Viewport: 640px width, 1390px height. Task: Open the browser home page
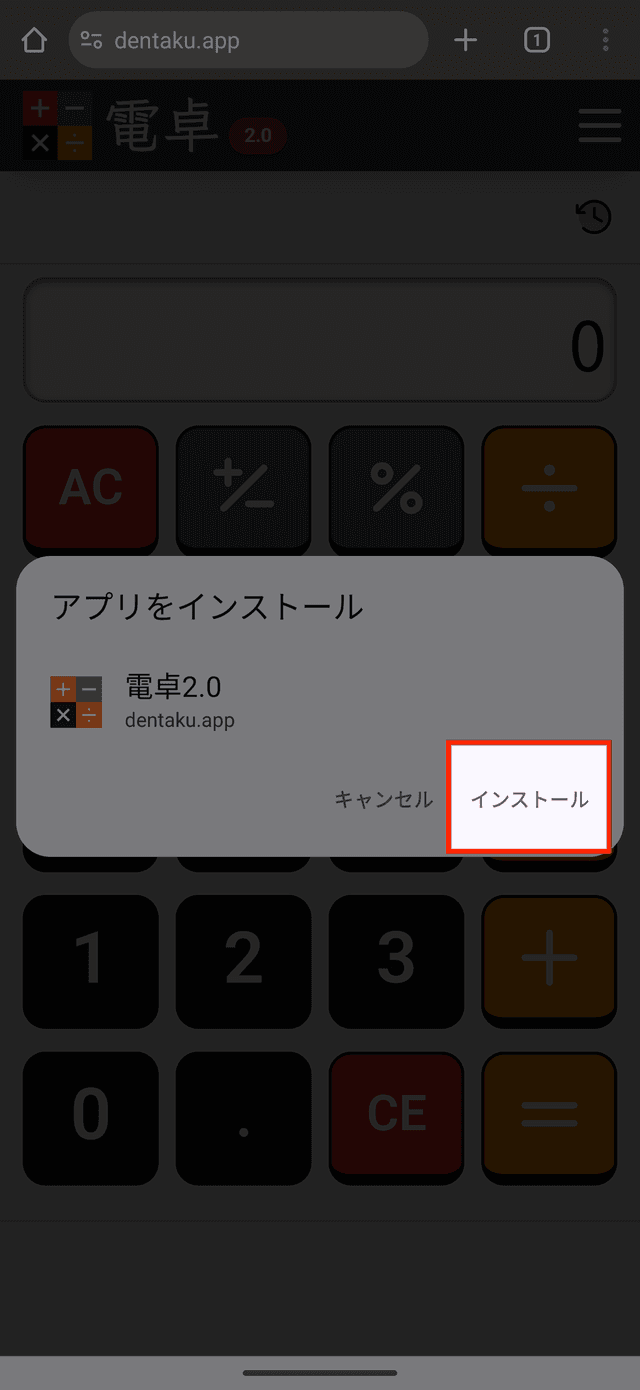coord(34,40)
